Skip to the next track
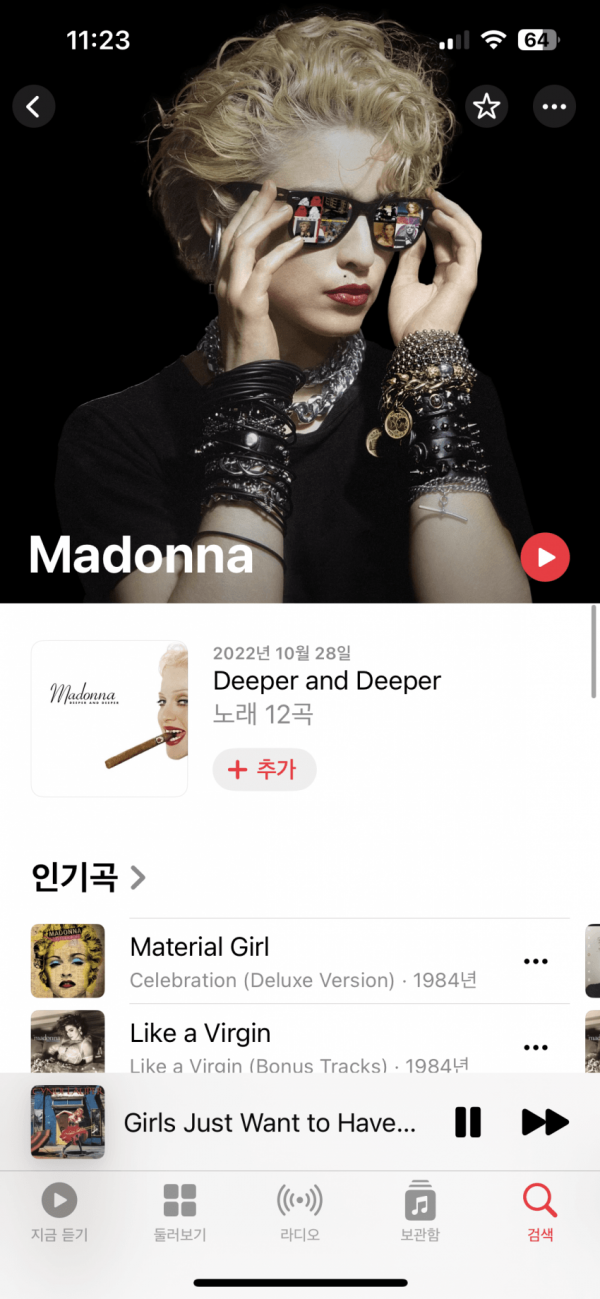Viewport: 600px width, 1299px height. click(545, 1122)
